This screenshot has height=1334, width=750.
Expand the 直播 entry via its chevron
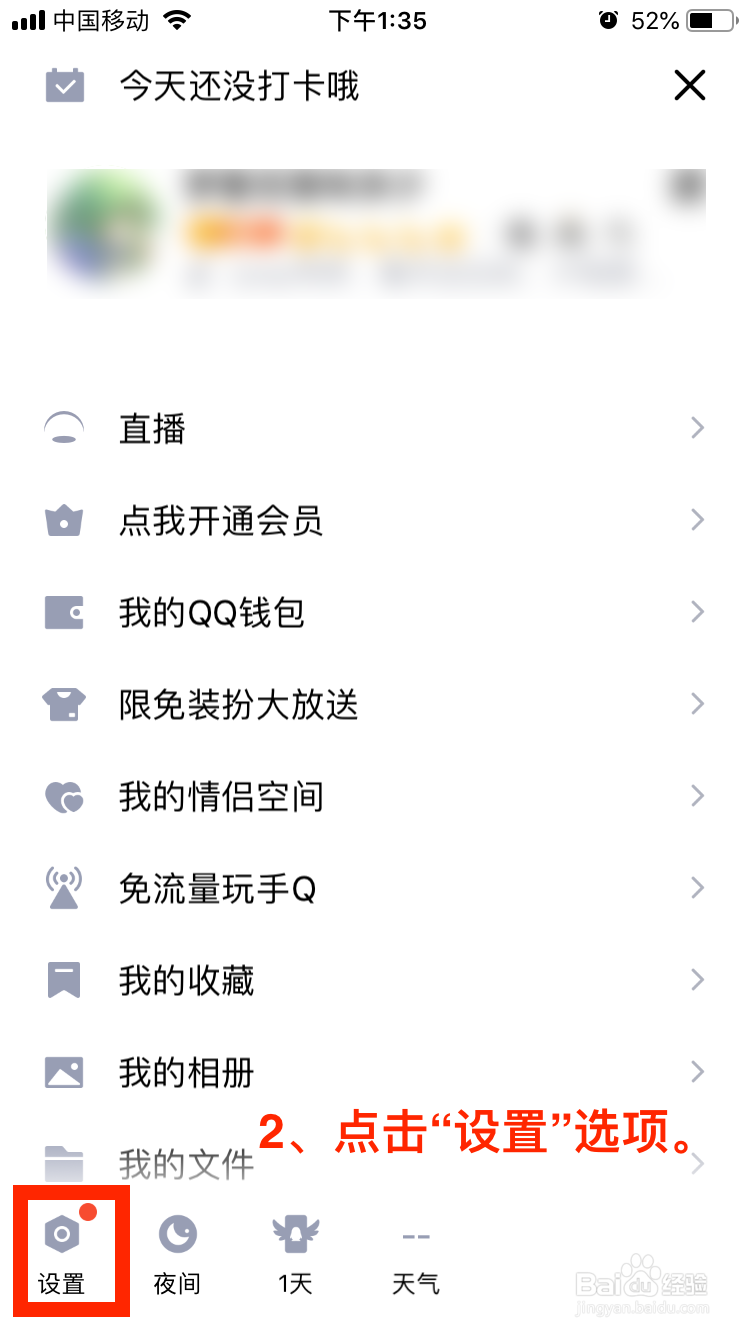coord(697,428)
